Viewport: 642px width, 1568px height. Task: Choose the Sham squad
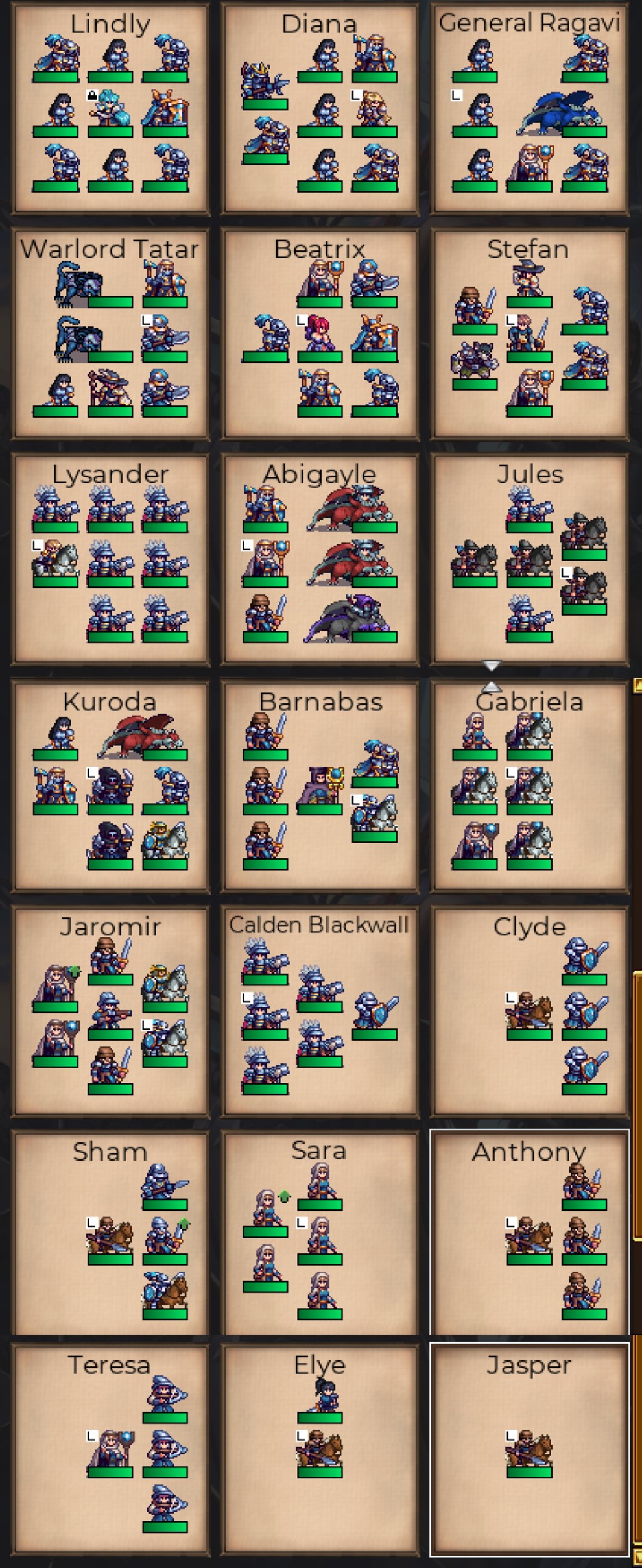coord(110,1234)
